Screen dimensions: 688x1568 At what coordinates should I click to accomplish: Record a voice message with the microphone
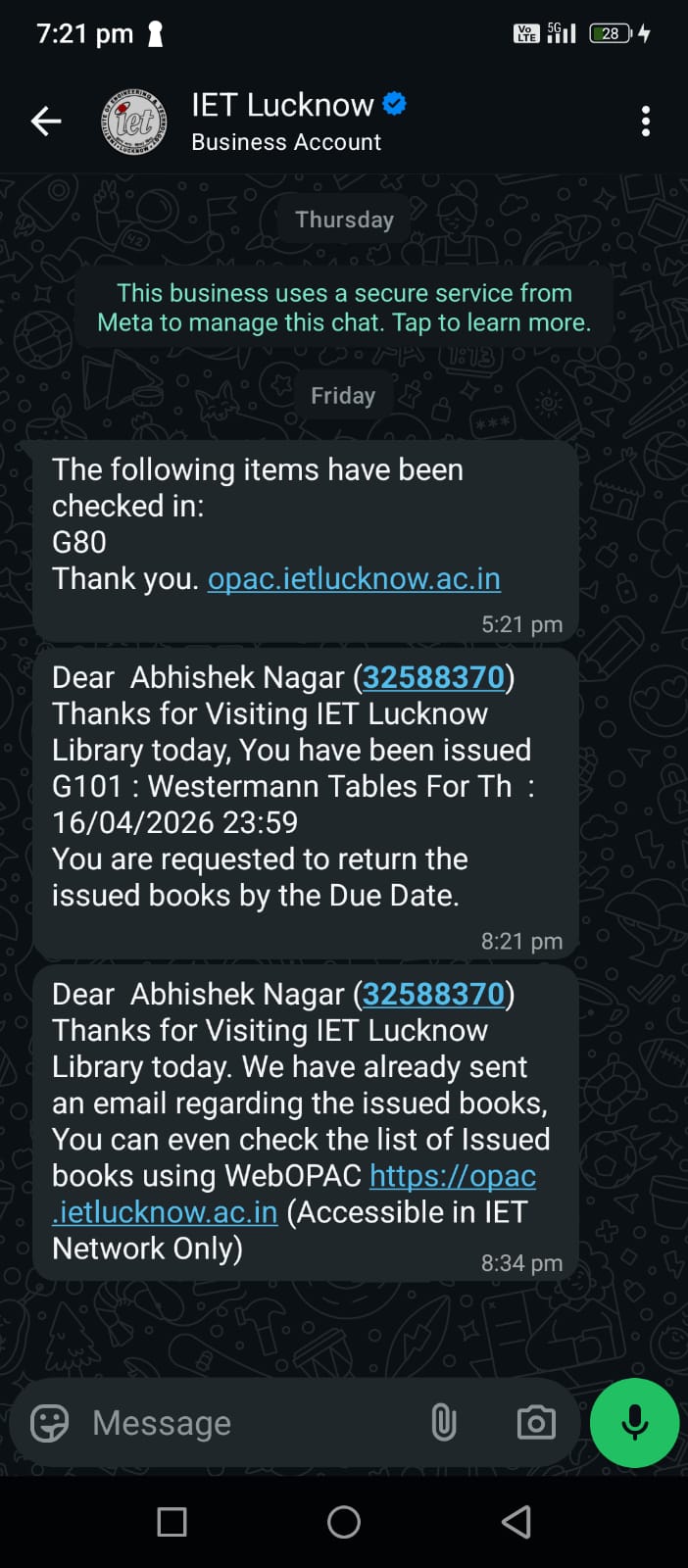coord(634,1423)
